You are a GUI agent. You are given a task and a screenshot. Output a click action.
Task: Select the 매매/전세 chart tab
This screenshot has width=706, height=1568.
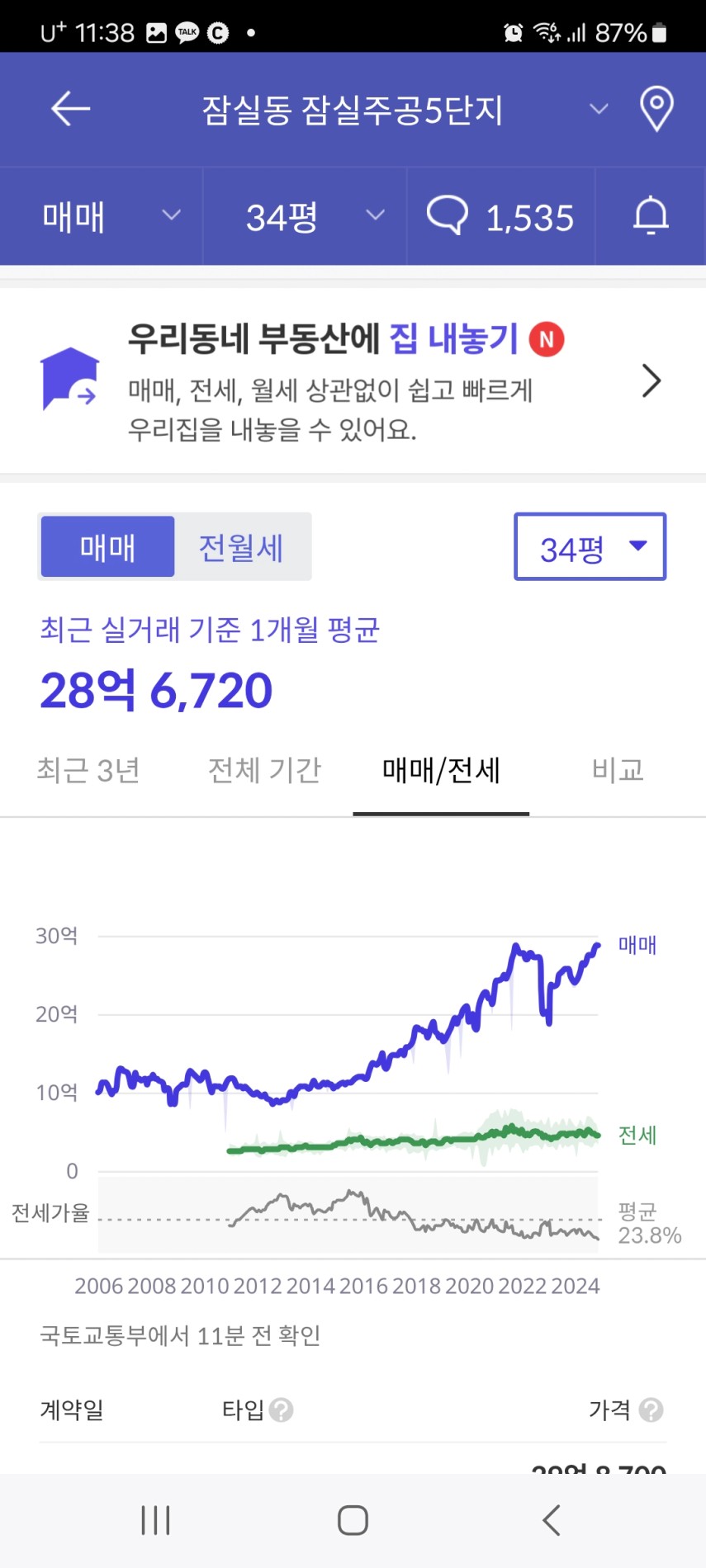(x=441, y=771)
